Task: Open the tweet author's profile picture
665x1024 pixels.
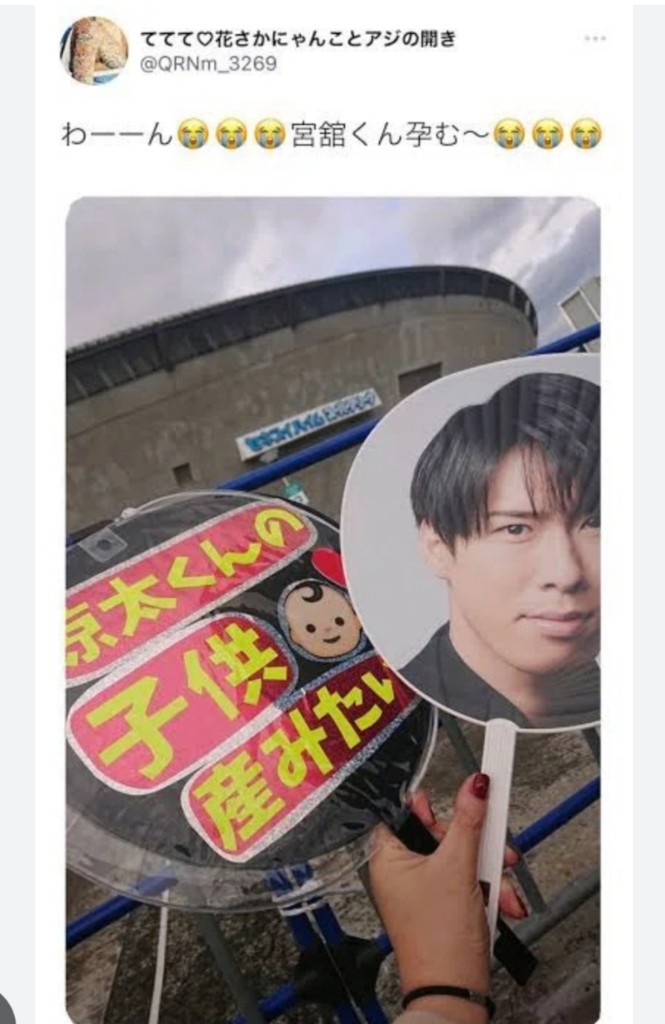Action: click(x=94, y=50)
